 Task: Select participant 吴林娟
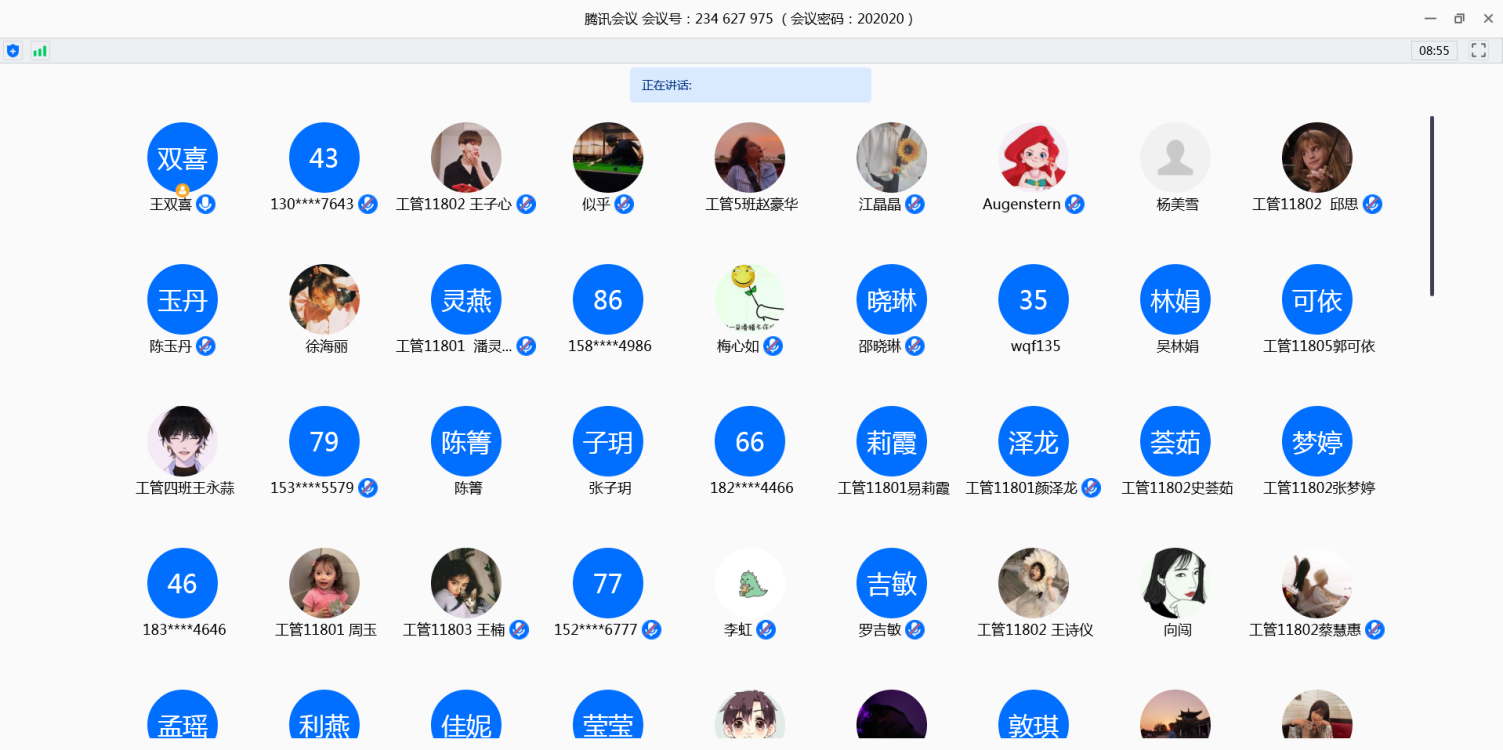click(1175, 300)
